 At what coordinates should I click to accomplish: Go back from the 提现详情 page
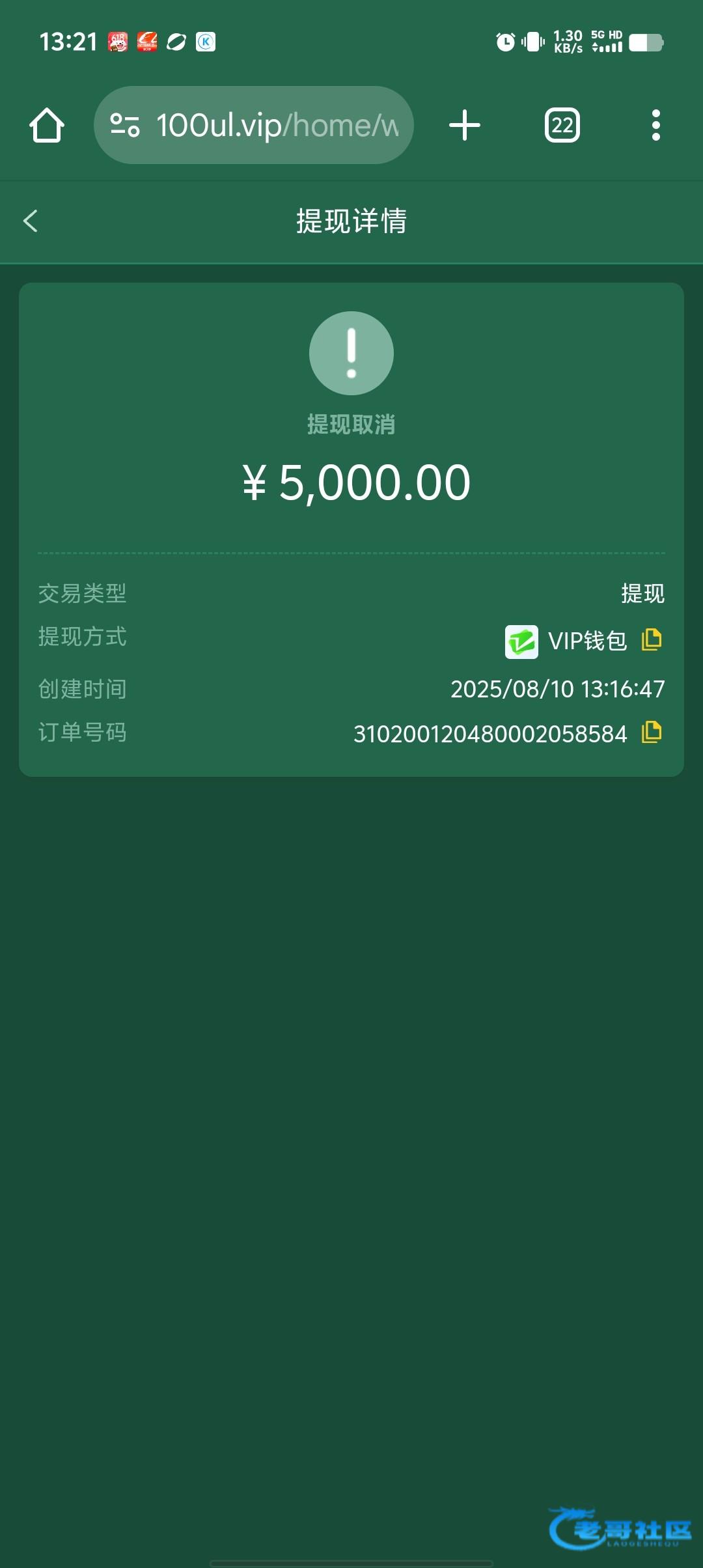(x=31, y=221)
